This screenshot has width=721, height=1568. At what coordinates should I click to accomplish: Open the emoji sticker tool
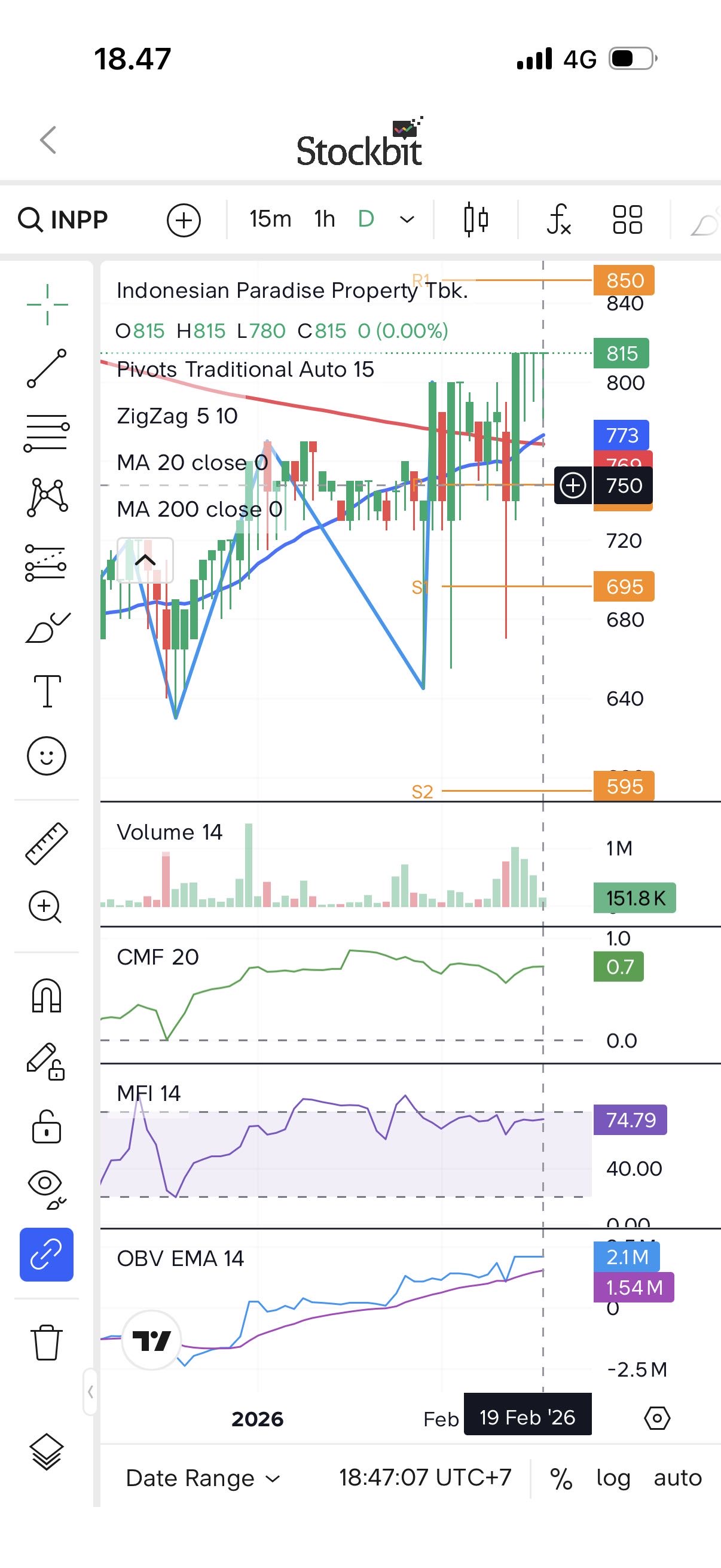[x=46, y=756]
